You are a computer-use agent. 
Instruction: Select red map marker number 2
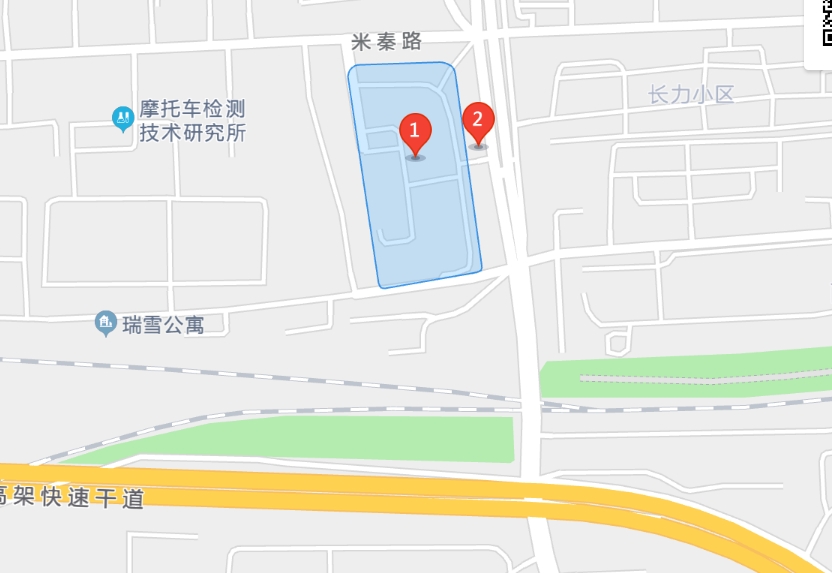click(x=478, y=121)
